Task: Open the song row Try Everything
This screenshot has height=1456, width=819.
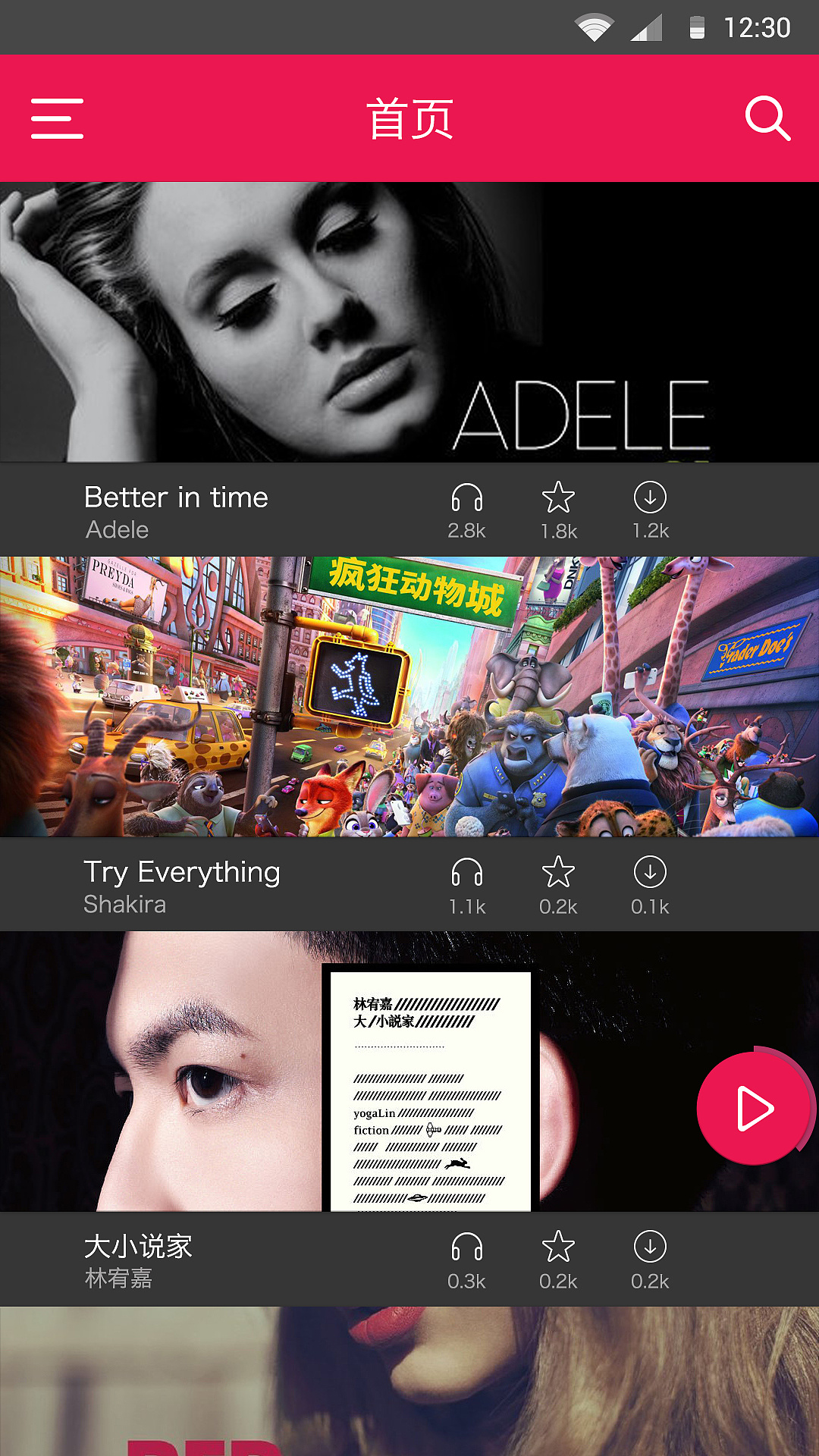Action: [409, 884]
